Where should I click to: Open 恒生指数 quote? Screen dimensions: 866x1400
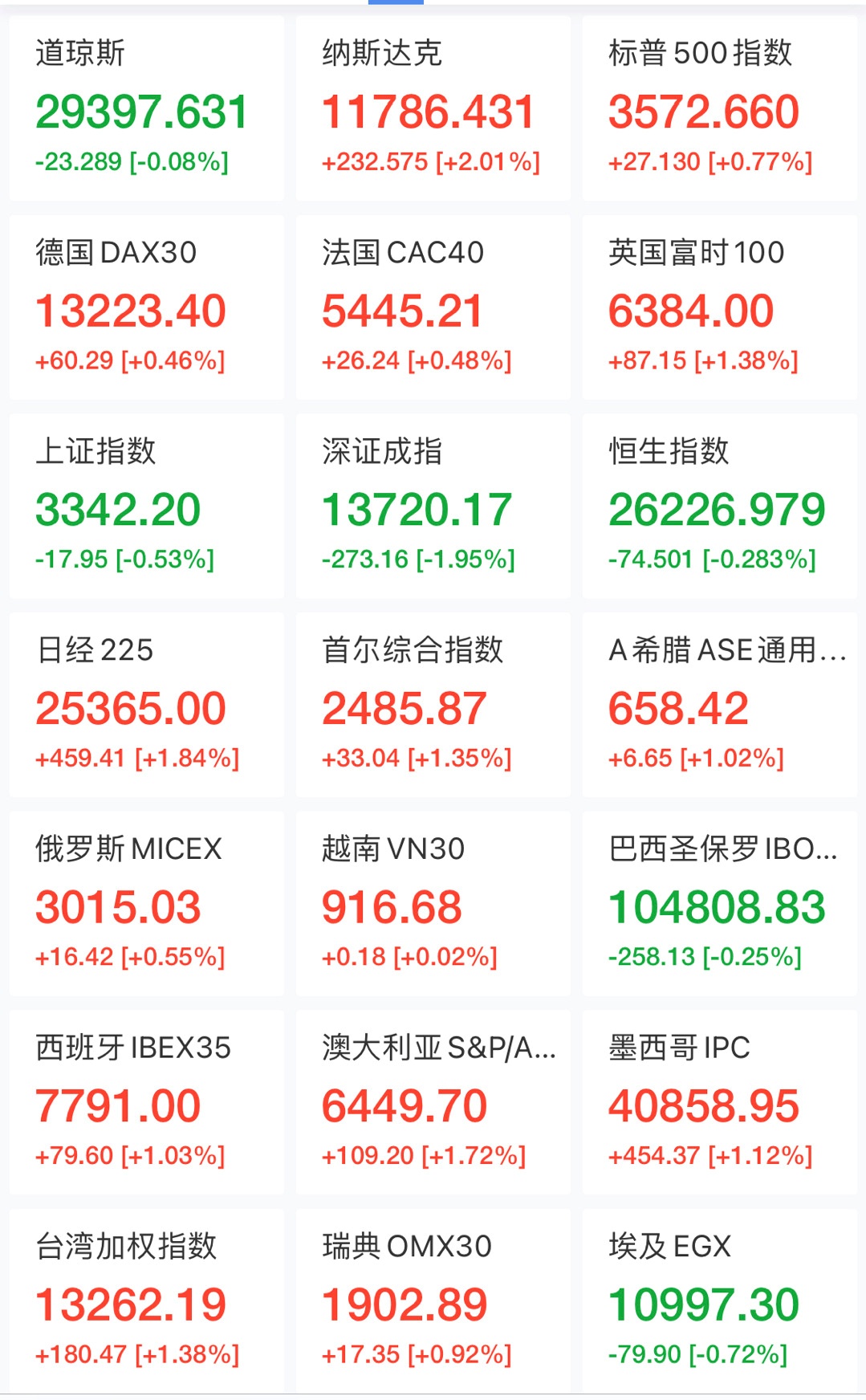[720, 506]
